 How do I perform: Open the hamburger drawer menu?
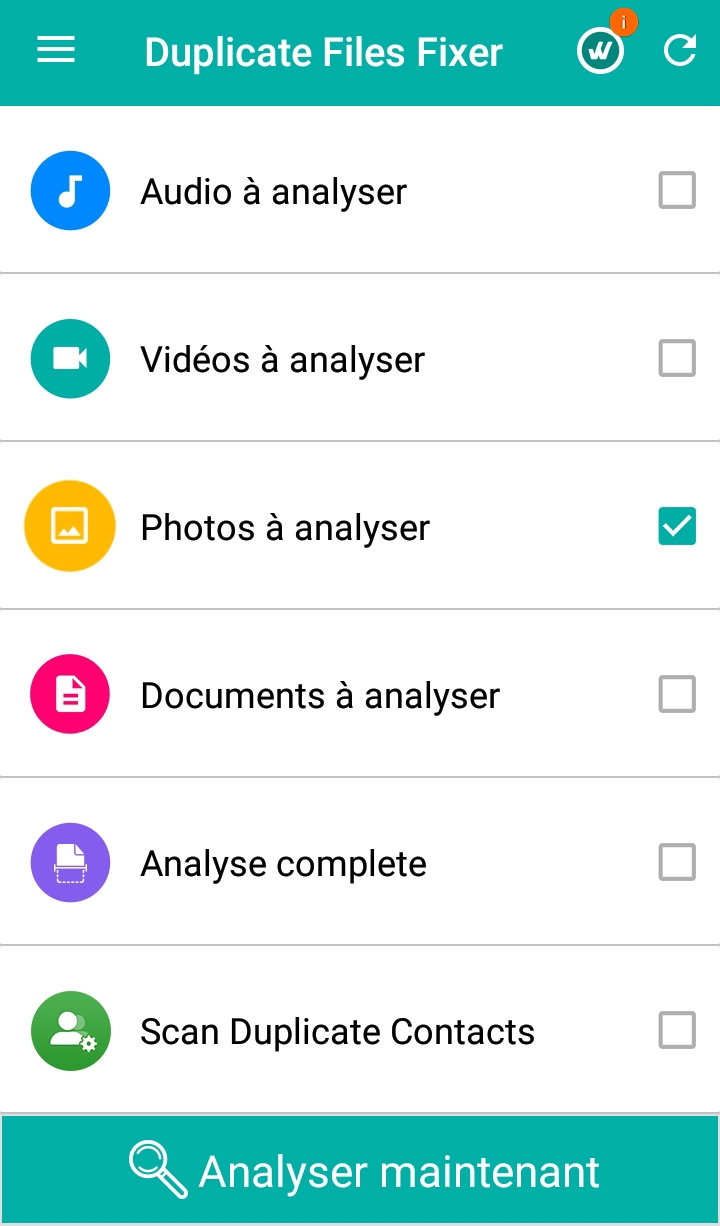(x=56, y=51)
